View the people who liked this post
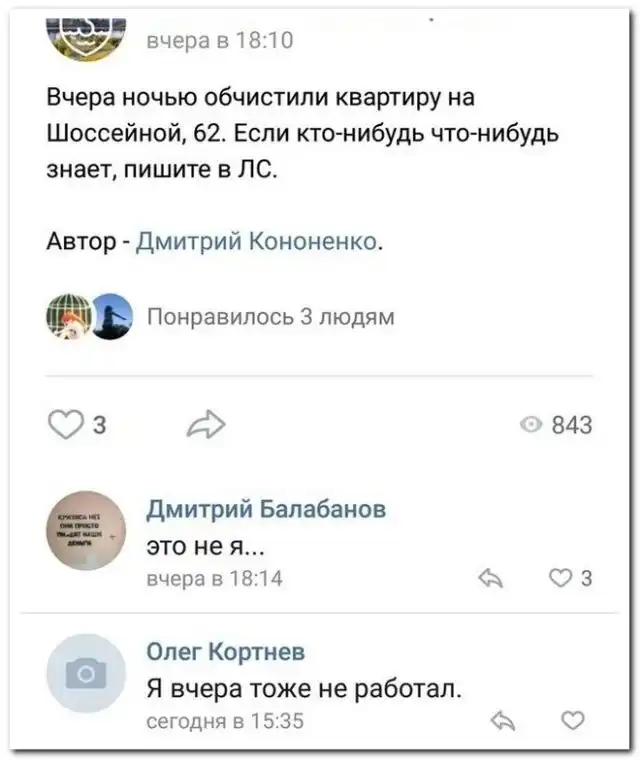Viewport: 640px width, 760px height. click(271, 317)
